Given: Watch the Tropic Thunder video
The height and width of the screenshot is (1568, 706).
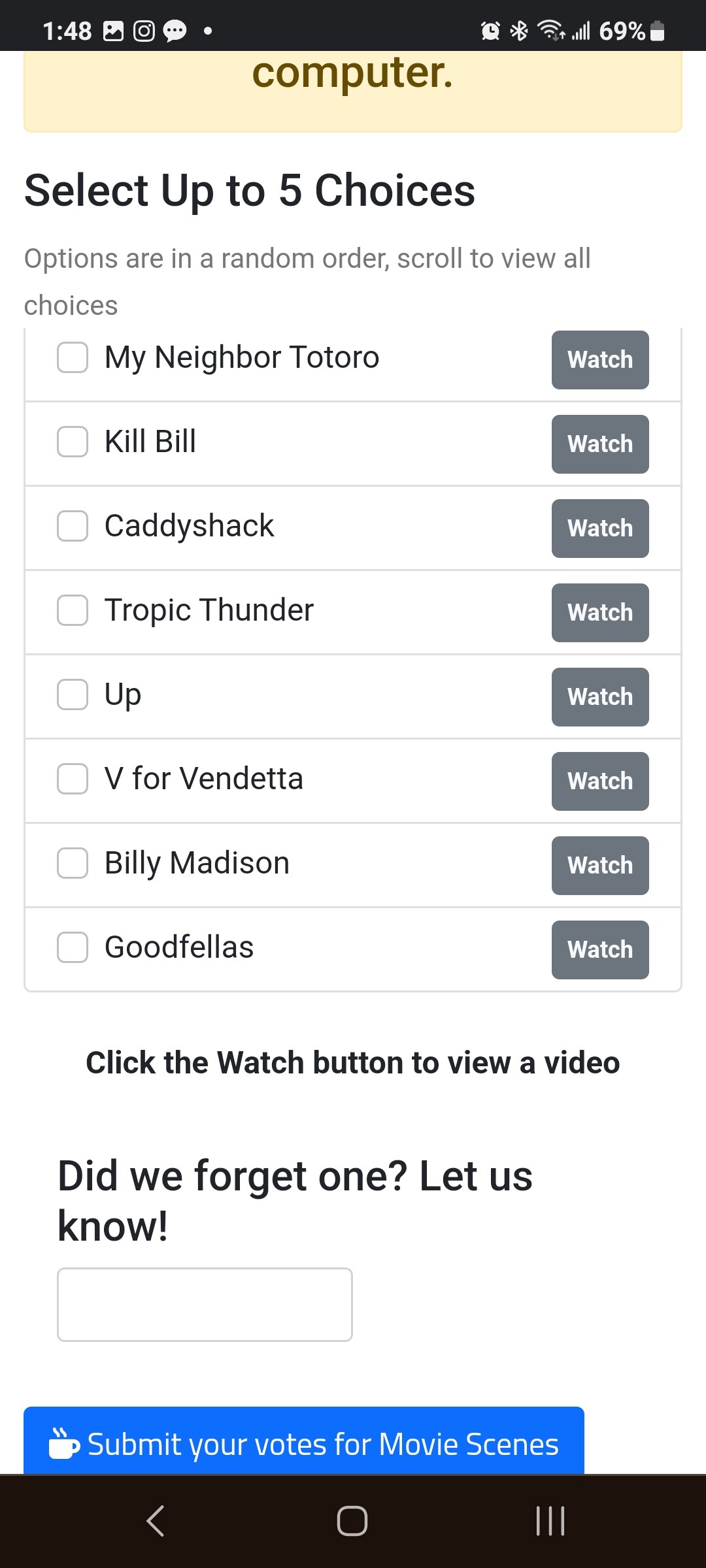Looking at the screenshot, I should pos(600,613).
